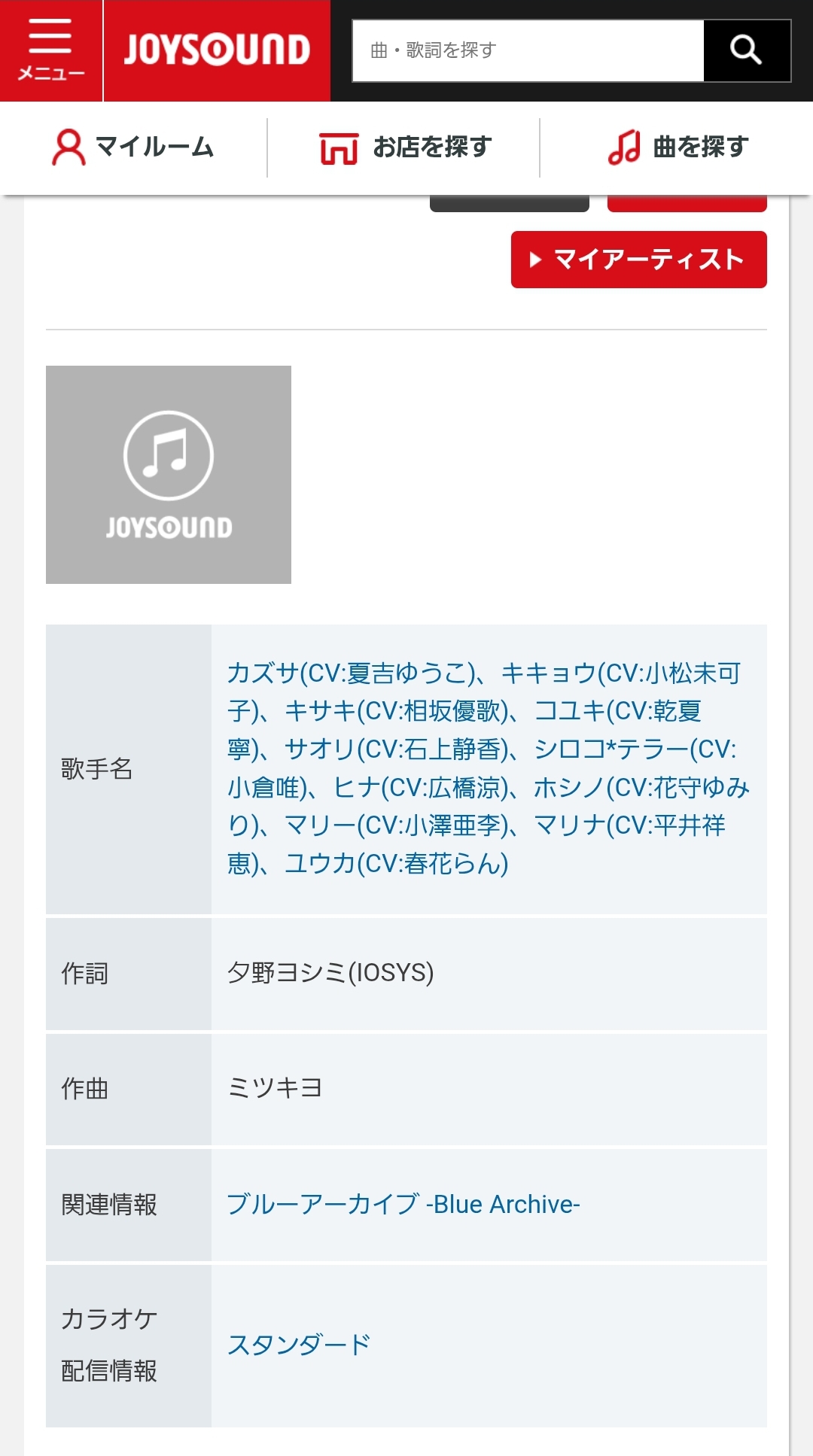Image resolution: width=813 pixels, height=1456 pixels.
Task: Open マイルーム
Action: click(133, 147)
